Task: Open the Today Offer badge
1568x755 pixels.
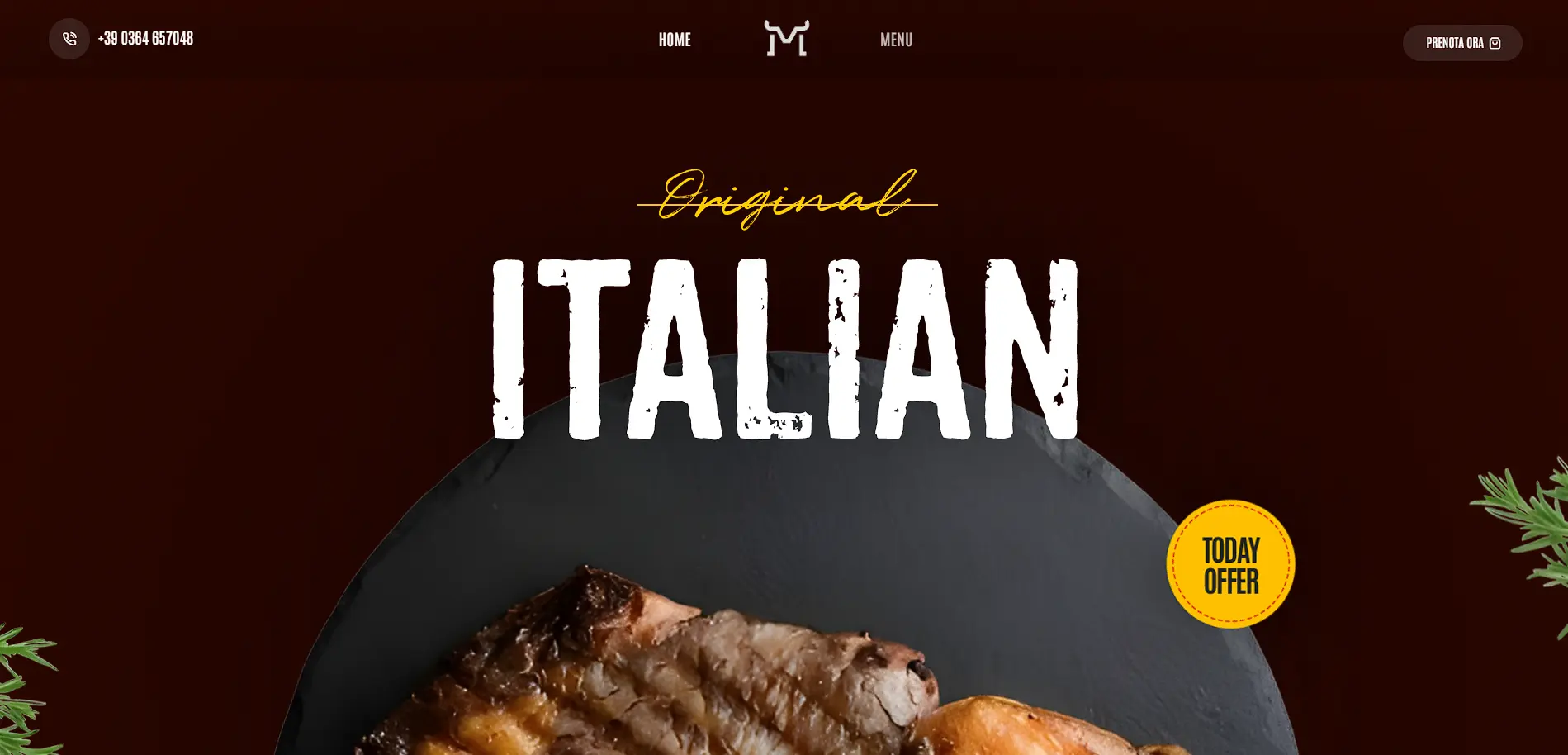Action: pos(1230,565)
